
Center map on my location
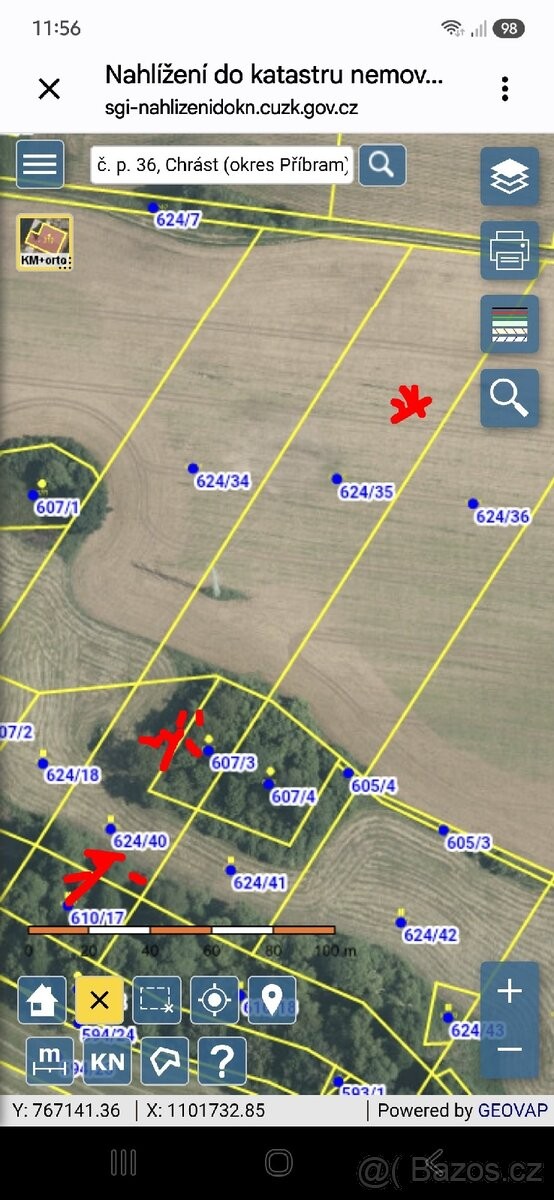214,1000
